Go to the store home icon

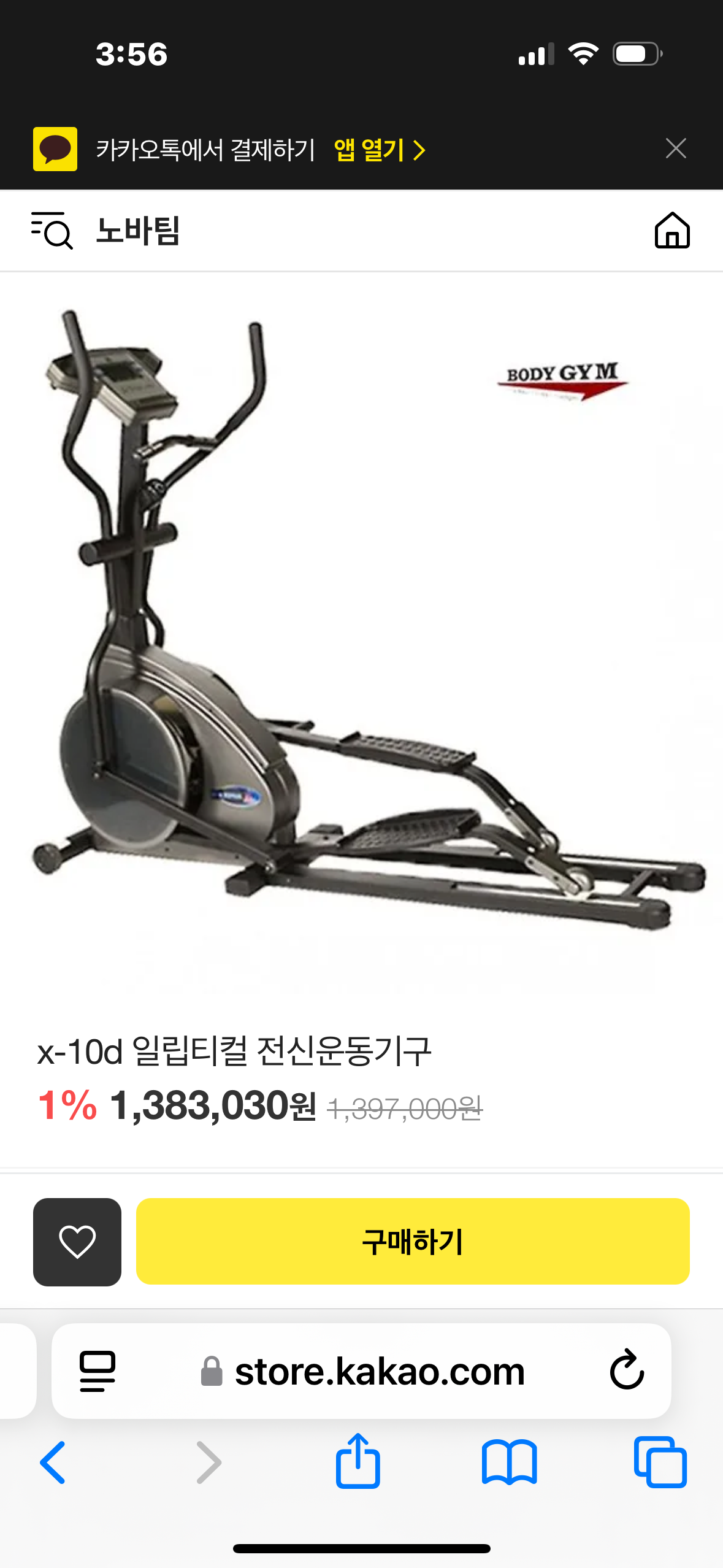pyautogui.click(x=672, y=231)
